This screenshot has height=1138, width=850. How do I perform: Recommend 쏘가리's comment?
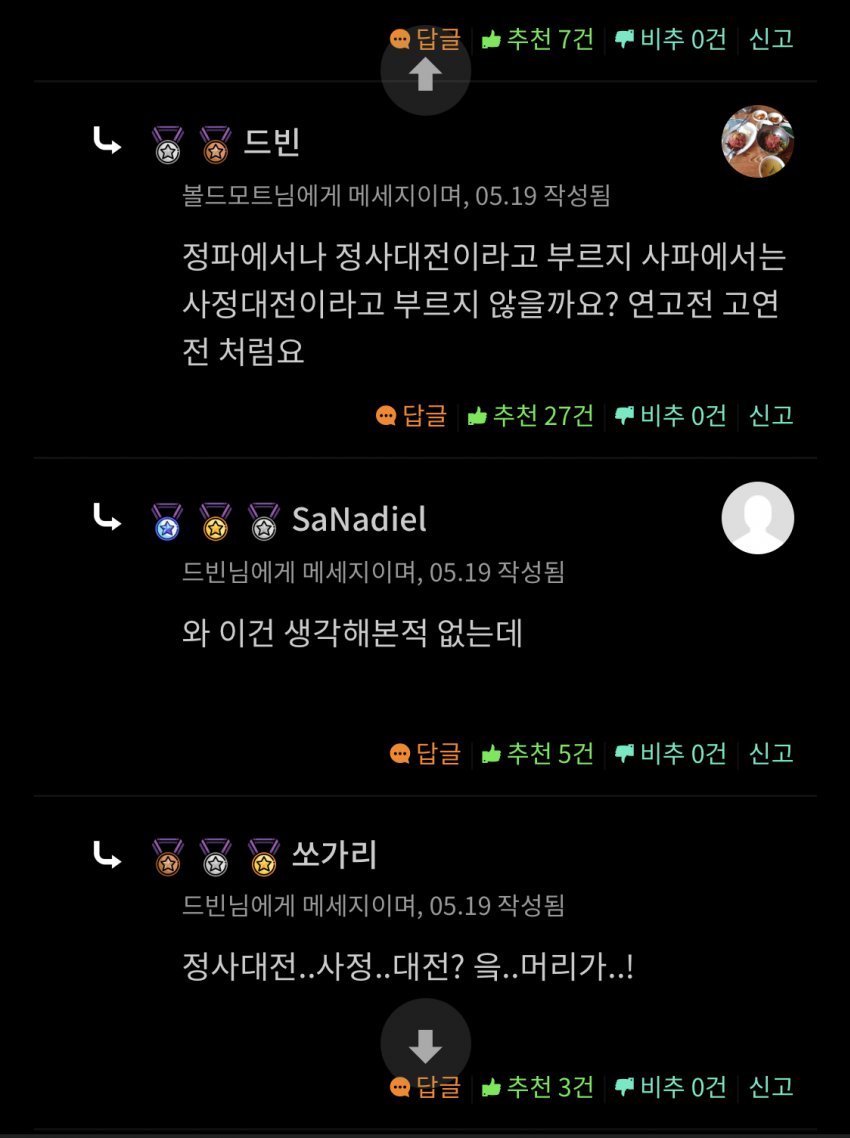point(537,1086)
